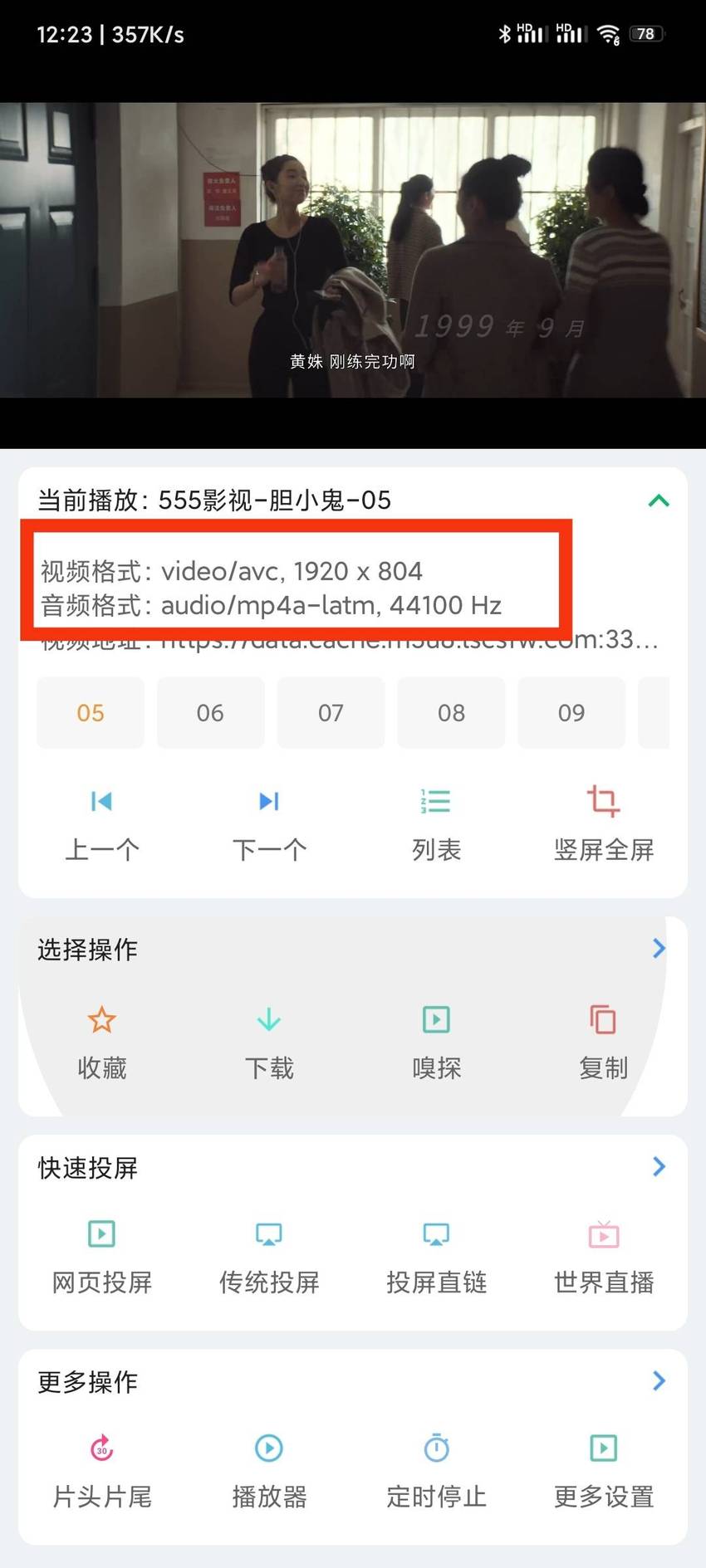
Task: Open world live streams (世界直播)
Action: [x=604, y=1257]
